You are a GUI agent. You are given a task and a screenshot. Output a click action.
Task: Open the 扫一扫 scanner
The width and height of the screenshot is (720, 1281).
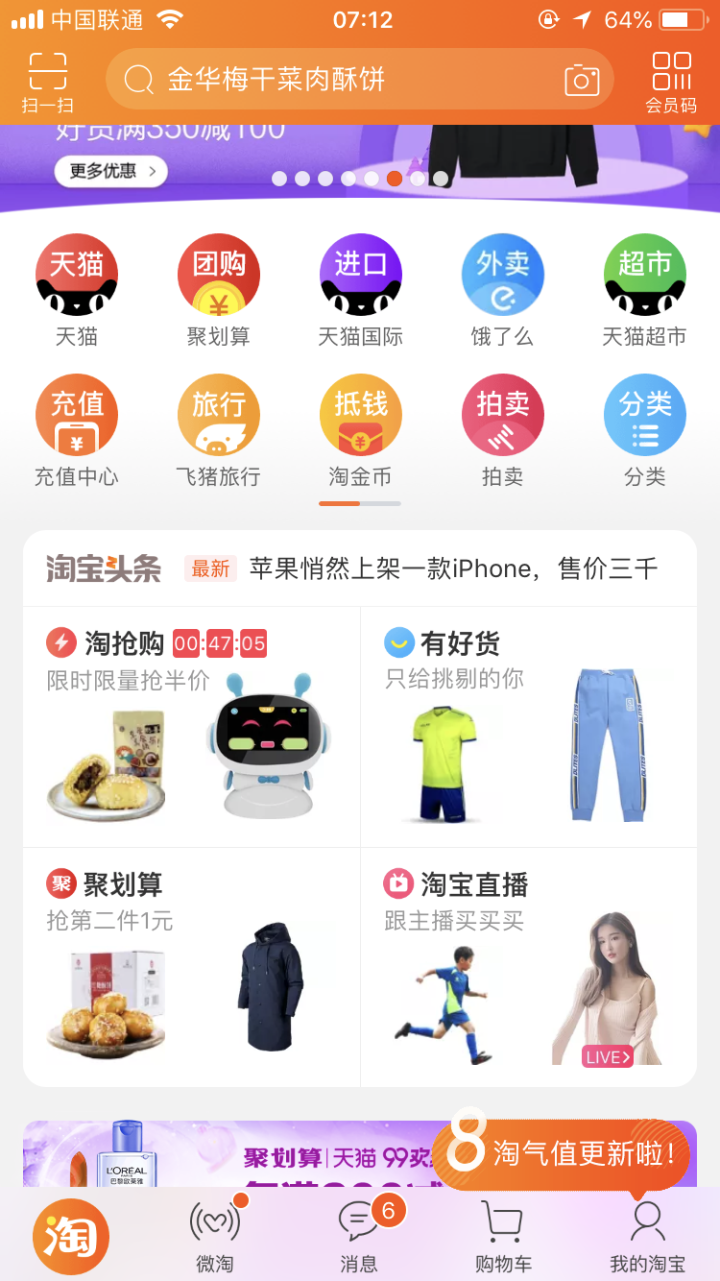coord(47,80)
